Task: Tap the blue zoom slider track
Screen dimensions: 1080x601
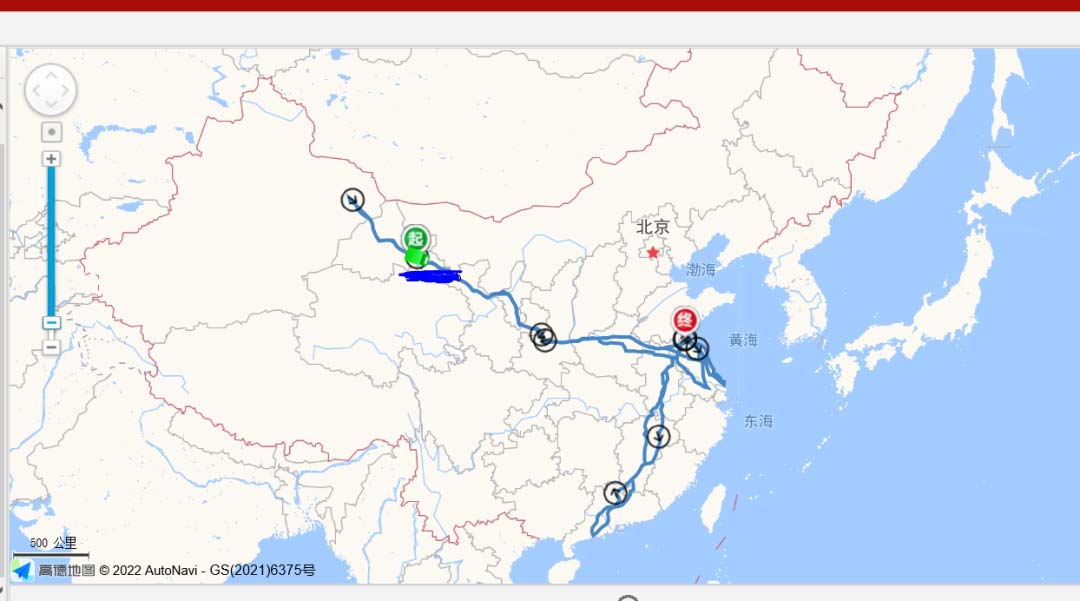Action: [x=52, y=240]
